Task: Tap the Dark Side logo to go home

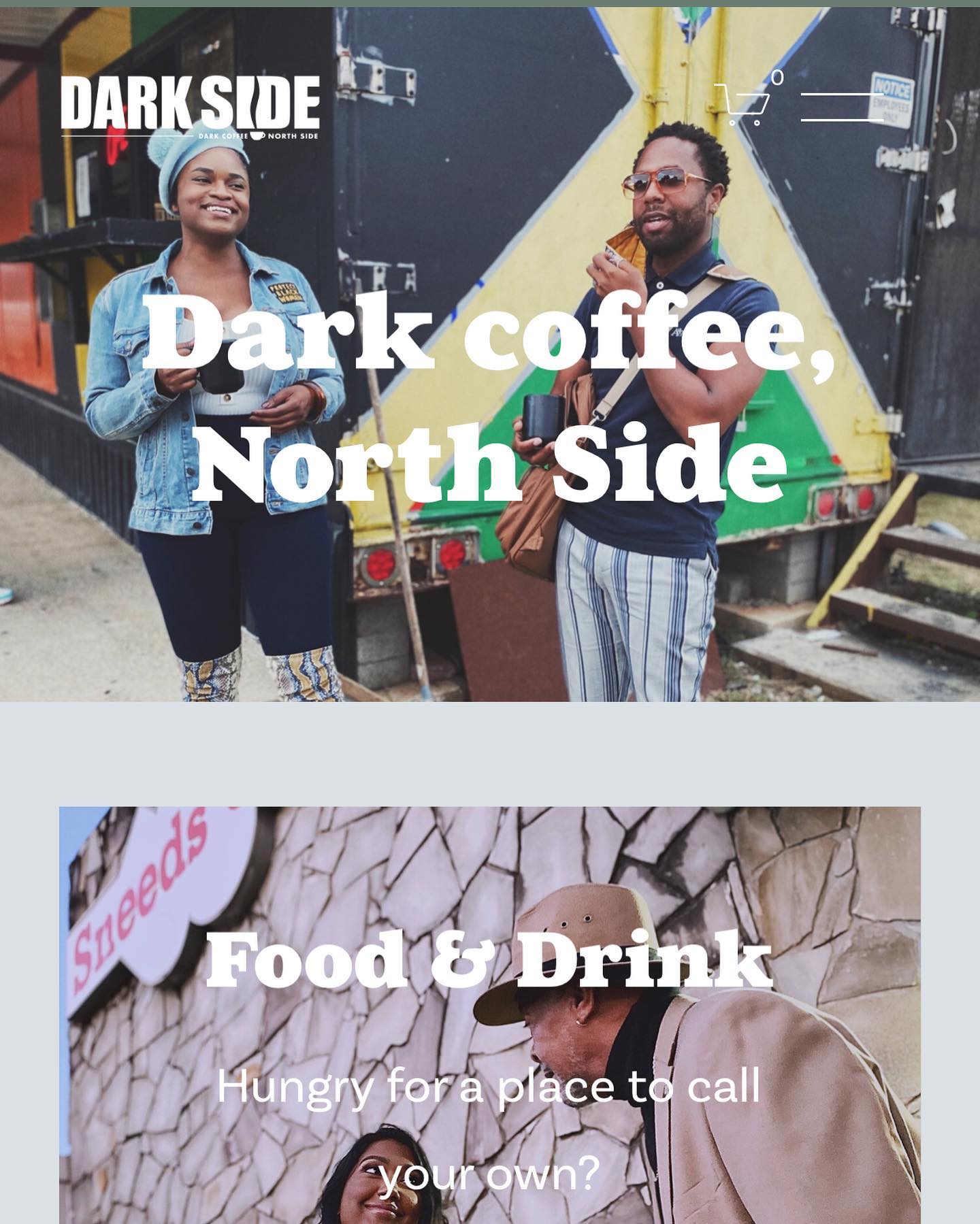Action: point(190,106)
